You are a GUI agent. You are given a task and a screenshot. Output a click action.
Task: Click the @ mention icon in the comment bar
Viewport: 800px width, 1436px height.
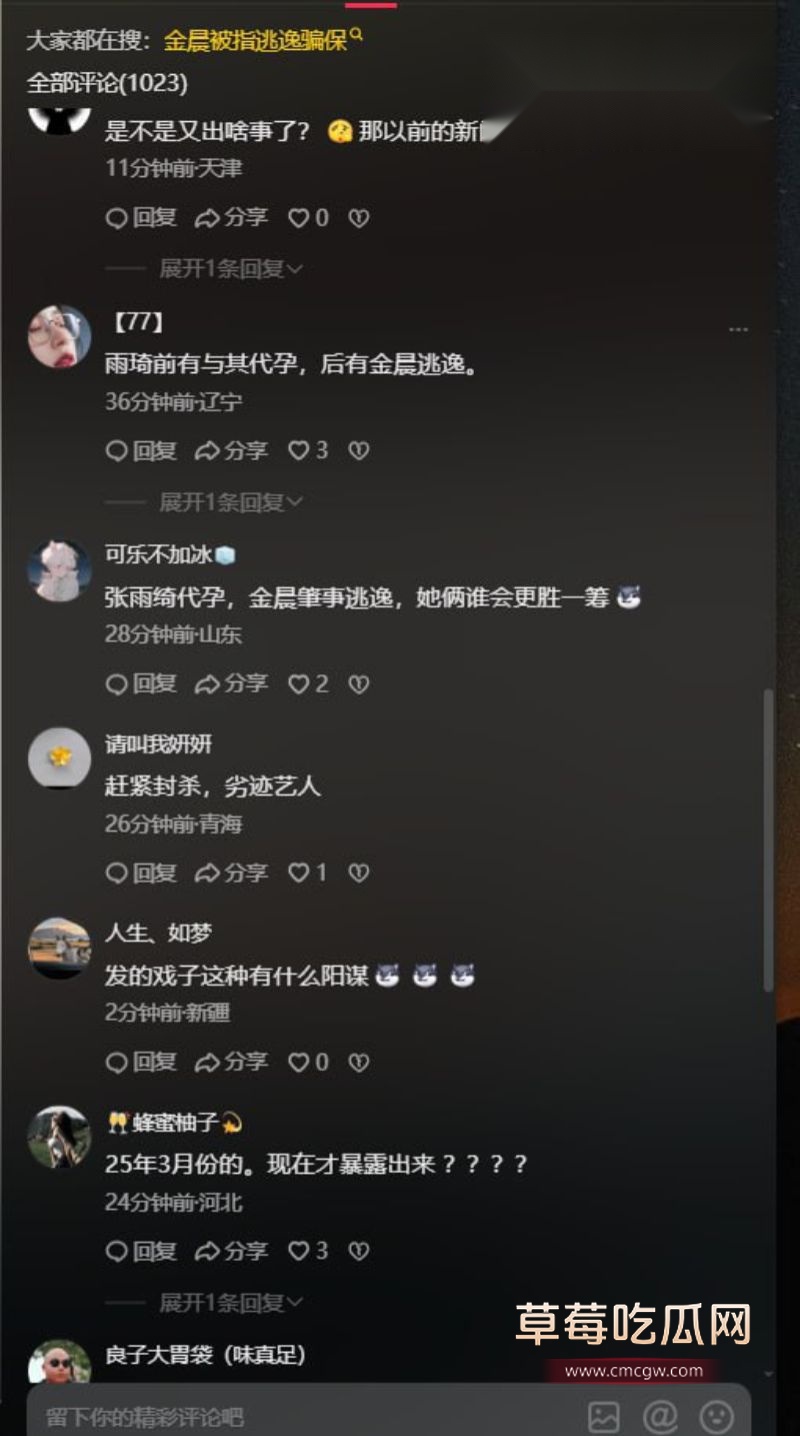click(660, 1418)
